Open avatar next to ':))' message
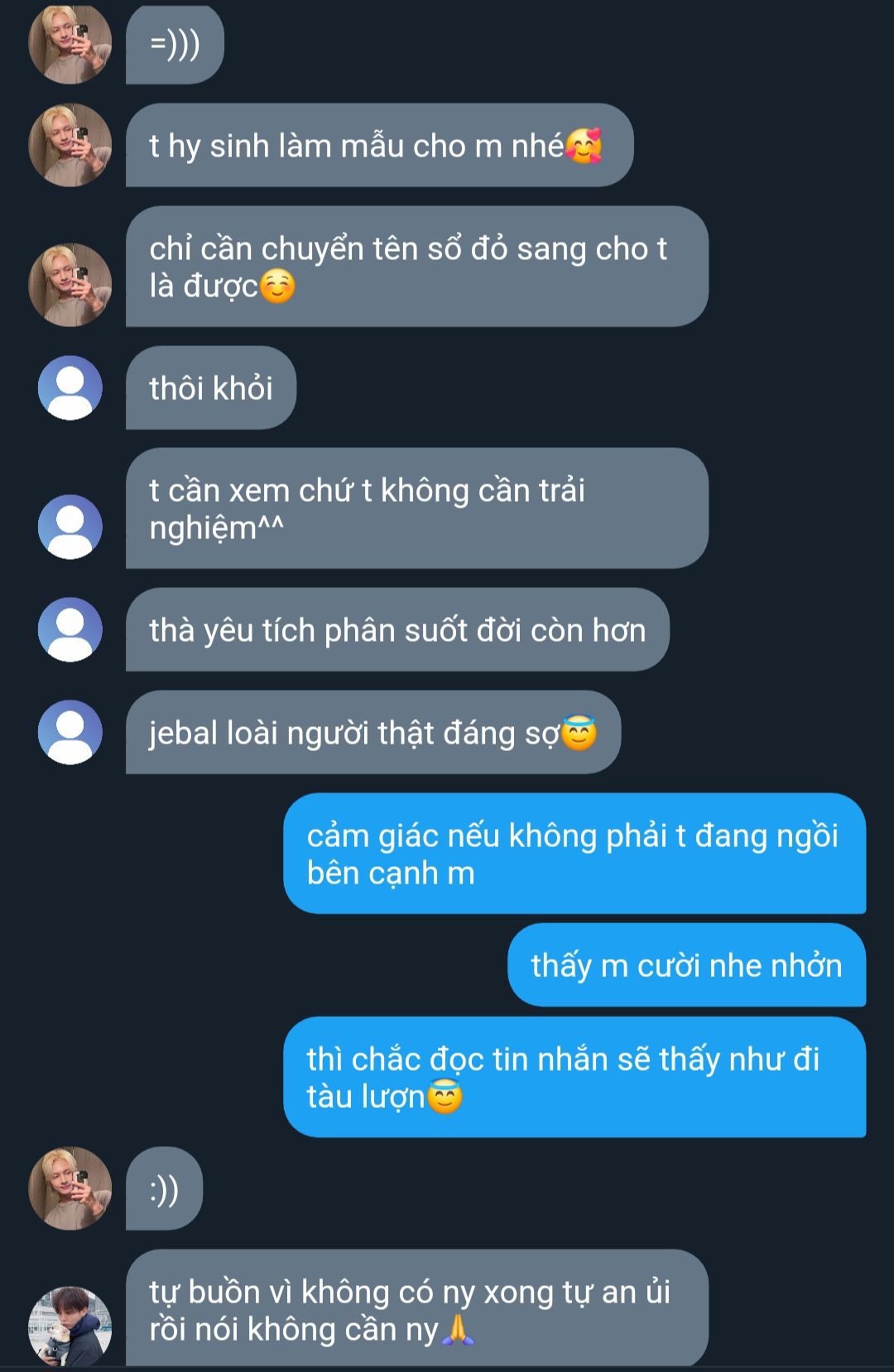Image resolution: width=894 pixels, height=1372 pixels. point(70,1188)
